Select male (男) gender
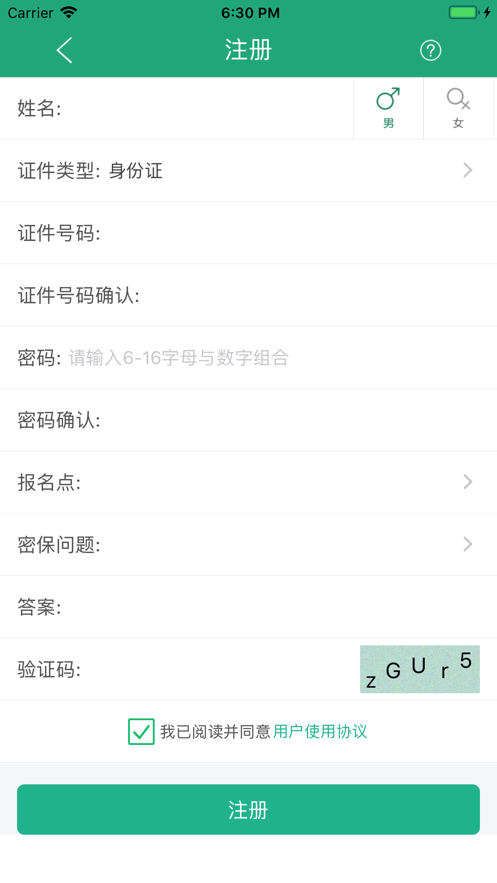The height and width of the screenshot is (883, 497). point(388,108)
